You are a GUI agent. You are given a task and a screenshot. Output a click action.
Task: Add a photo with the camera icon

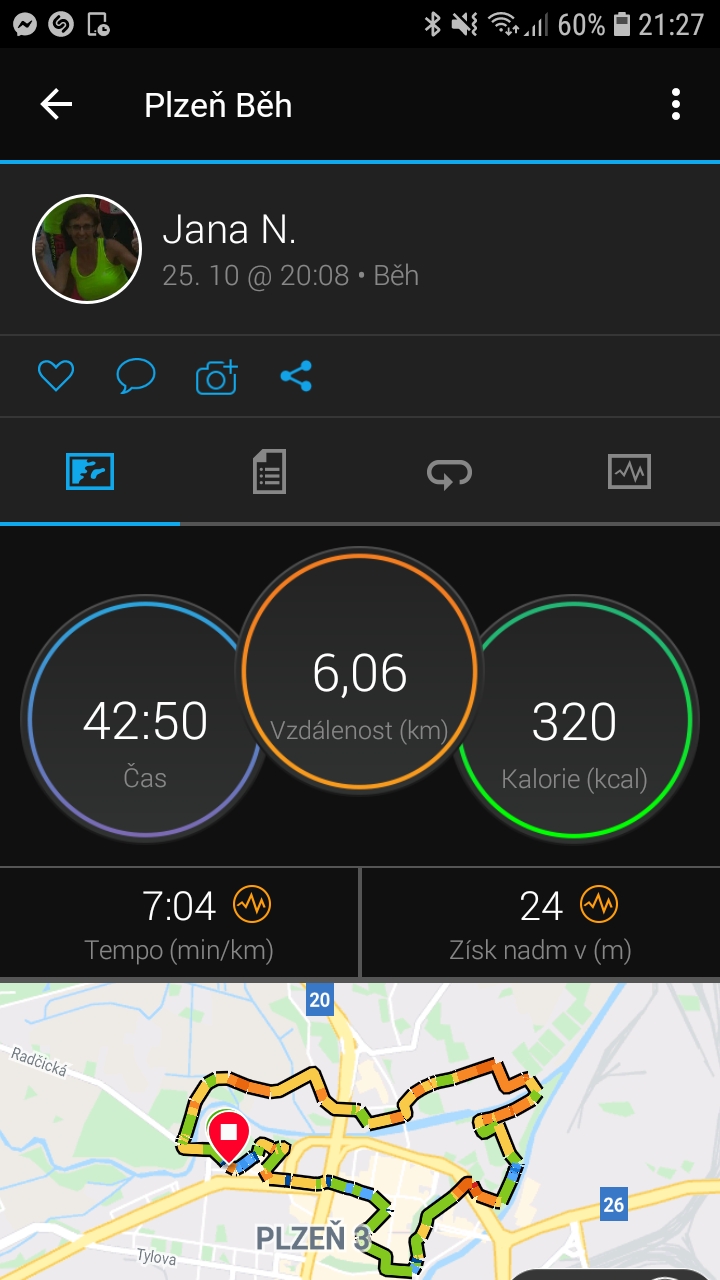[x=216, y=376]
